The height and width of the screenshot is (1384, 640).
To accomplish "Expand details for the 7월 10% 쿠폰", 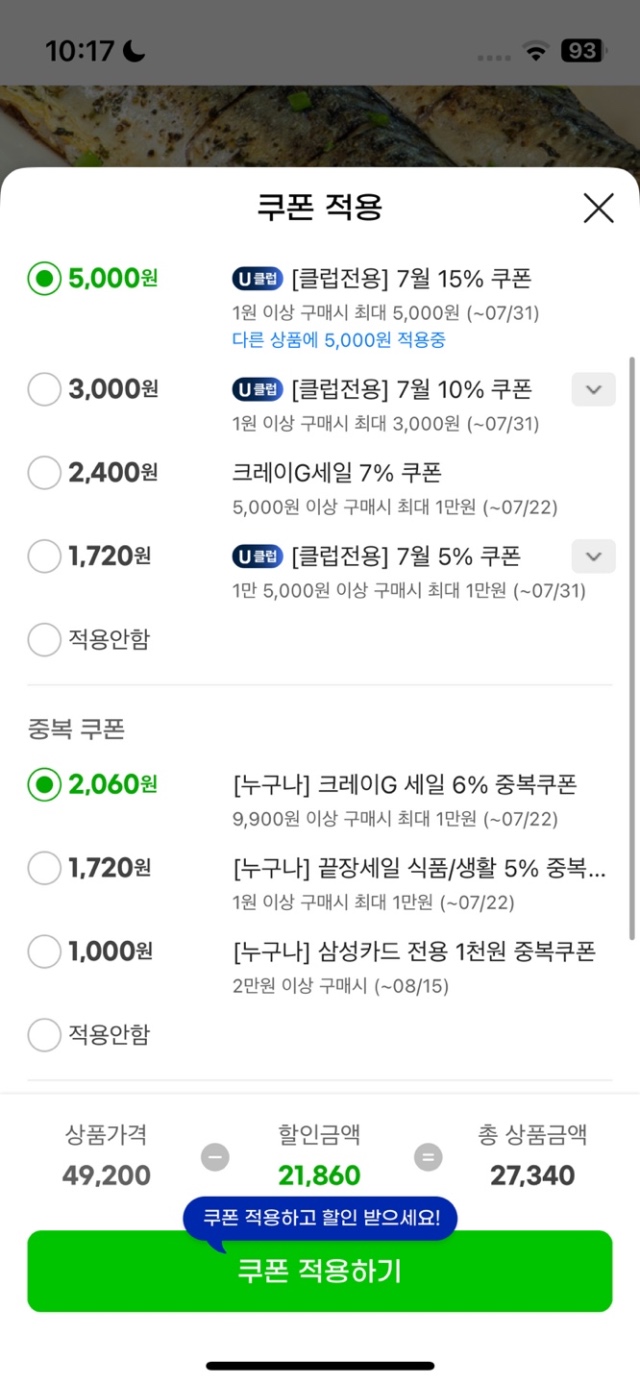I will coord(593,389).
